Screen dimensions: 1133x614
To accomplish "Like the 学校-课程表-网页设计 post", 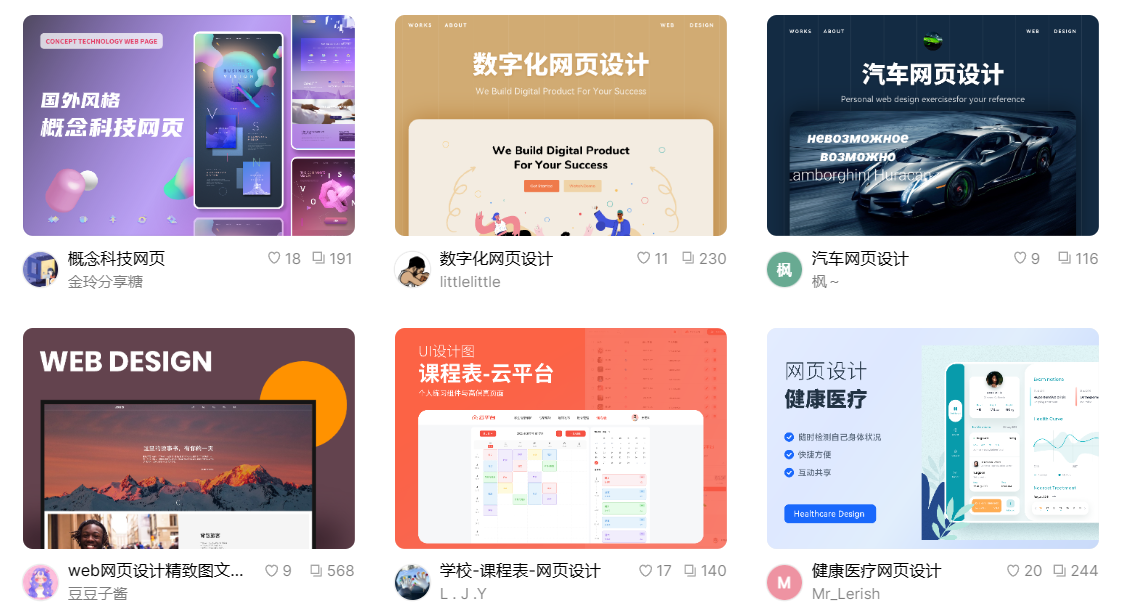I will click(x=646, y=571).
